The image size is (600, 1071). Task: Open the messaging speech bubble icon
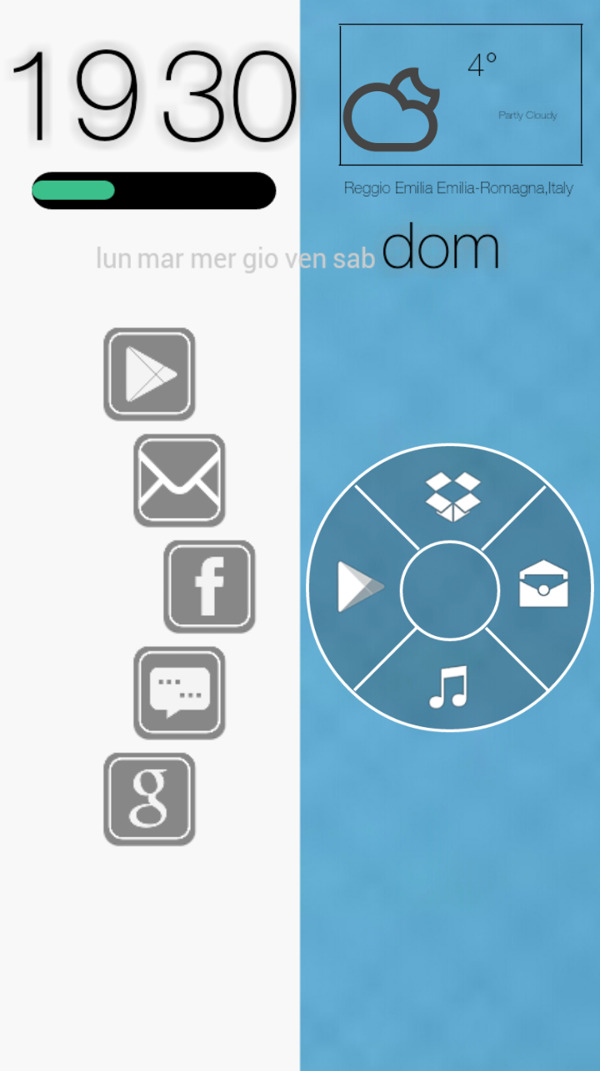click(x=179, y=692)
